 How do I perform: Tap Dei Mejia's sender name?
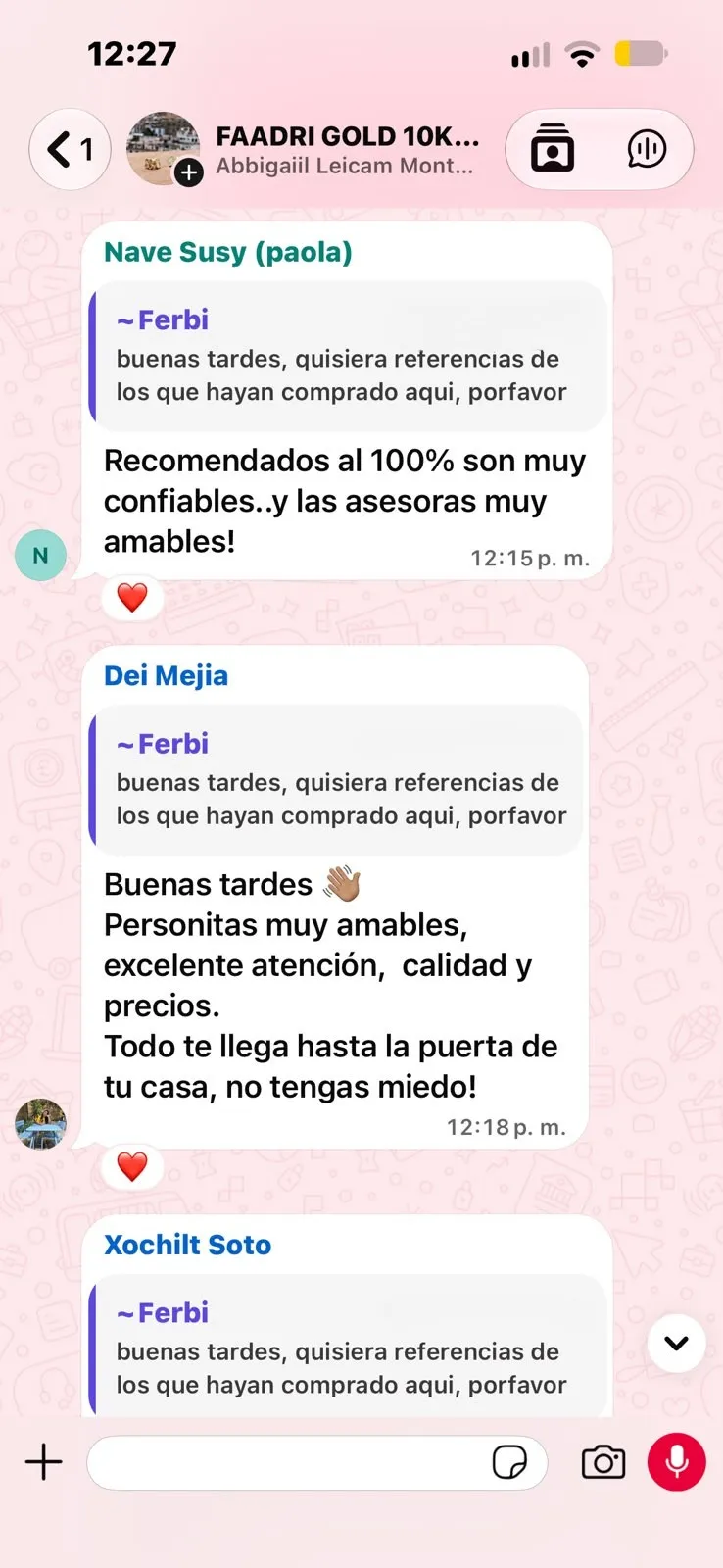tap(166, 675)
